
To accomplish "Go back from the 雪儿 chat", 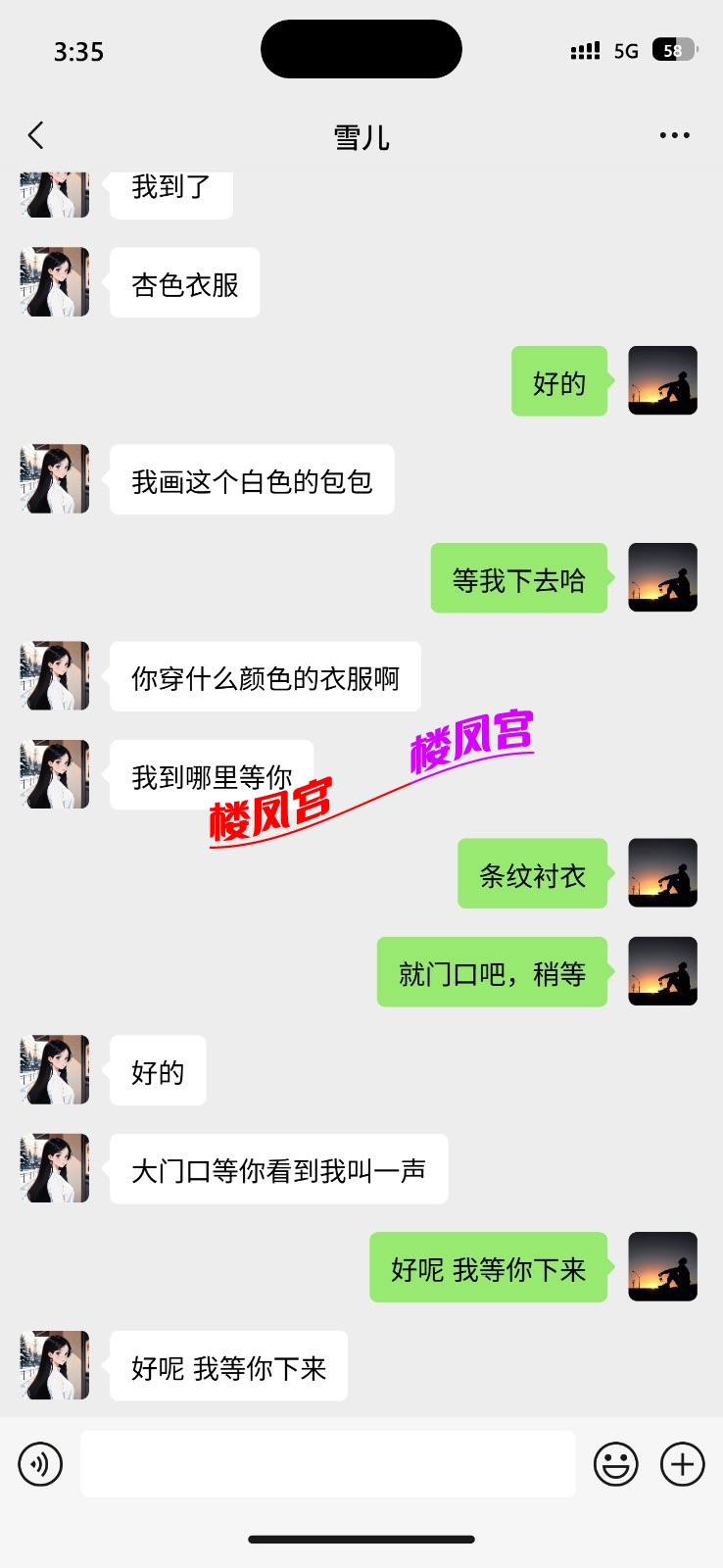I will [x=36, y=135].
